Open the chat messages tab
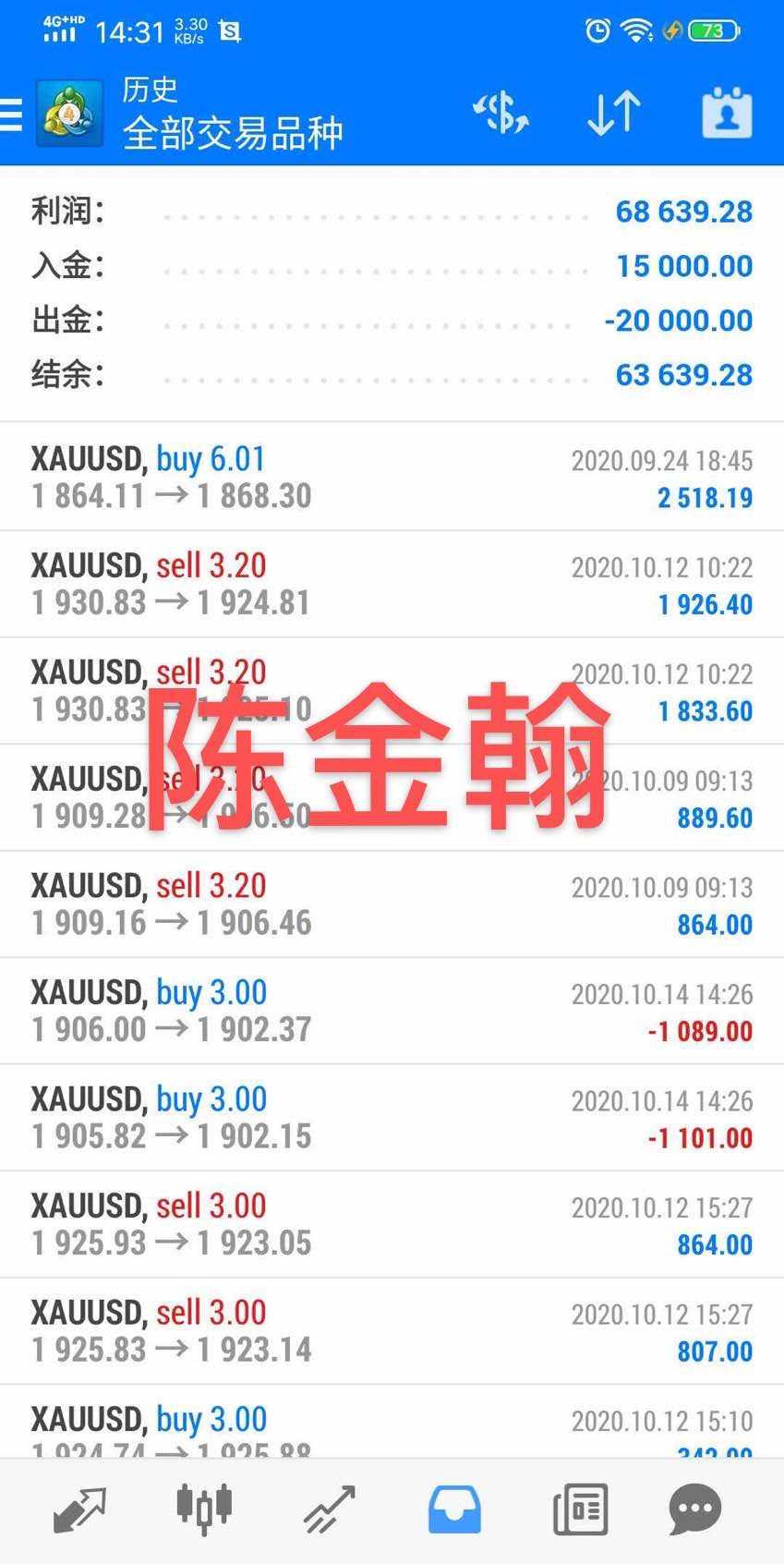Viewport: 784px width, 1564px height. (x=694, y=1509)
